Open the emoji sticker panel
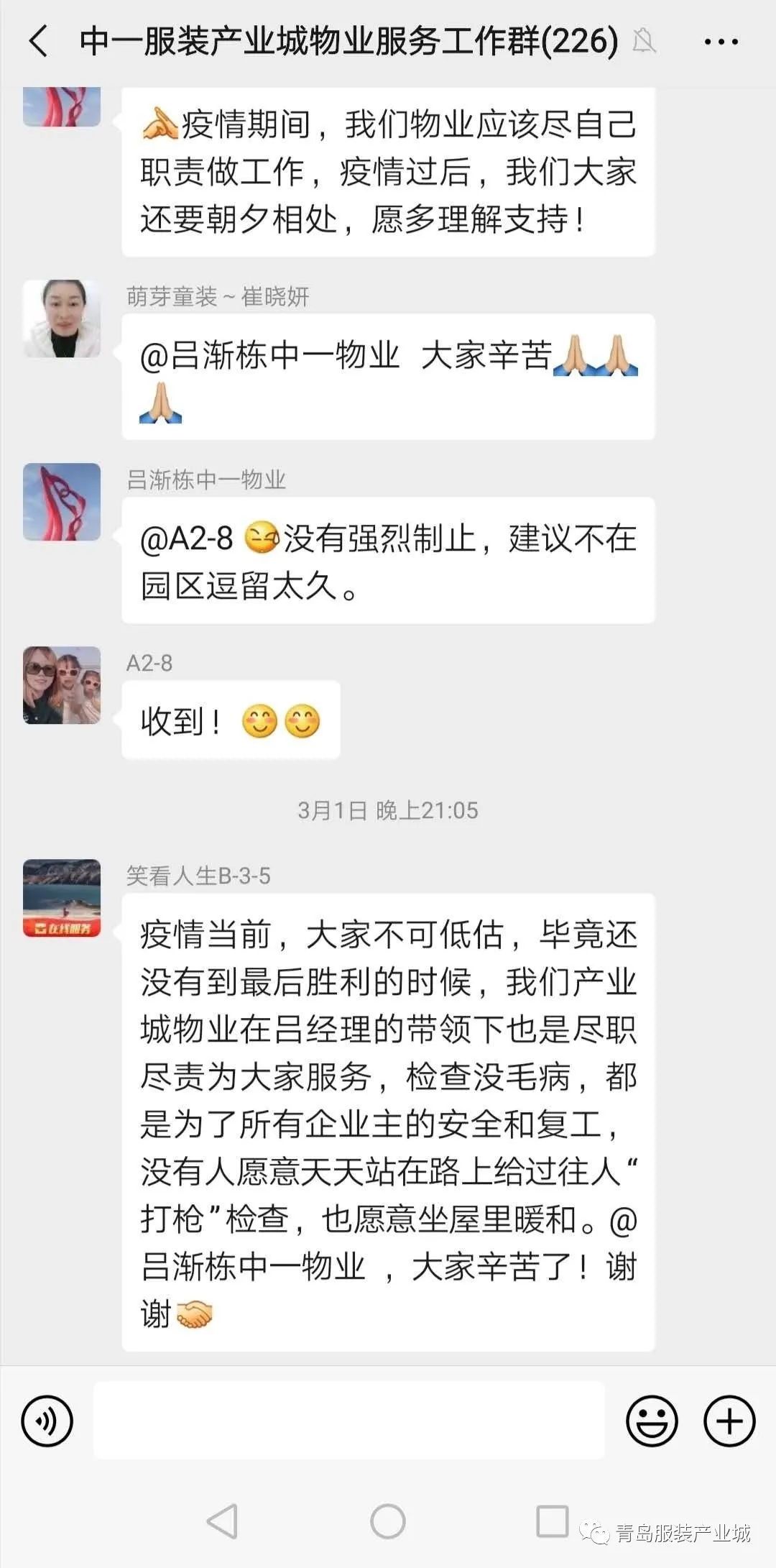Screen dimensions: 776x1568 [x=652, y=1421]
